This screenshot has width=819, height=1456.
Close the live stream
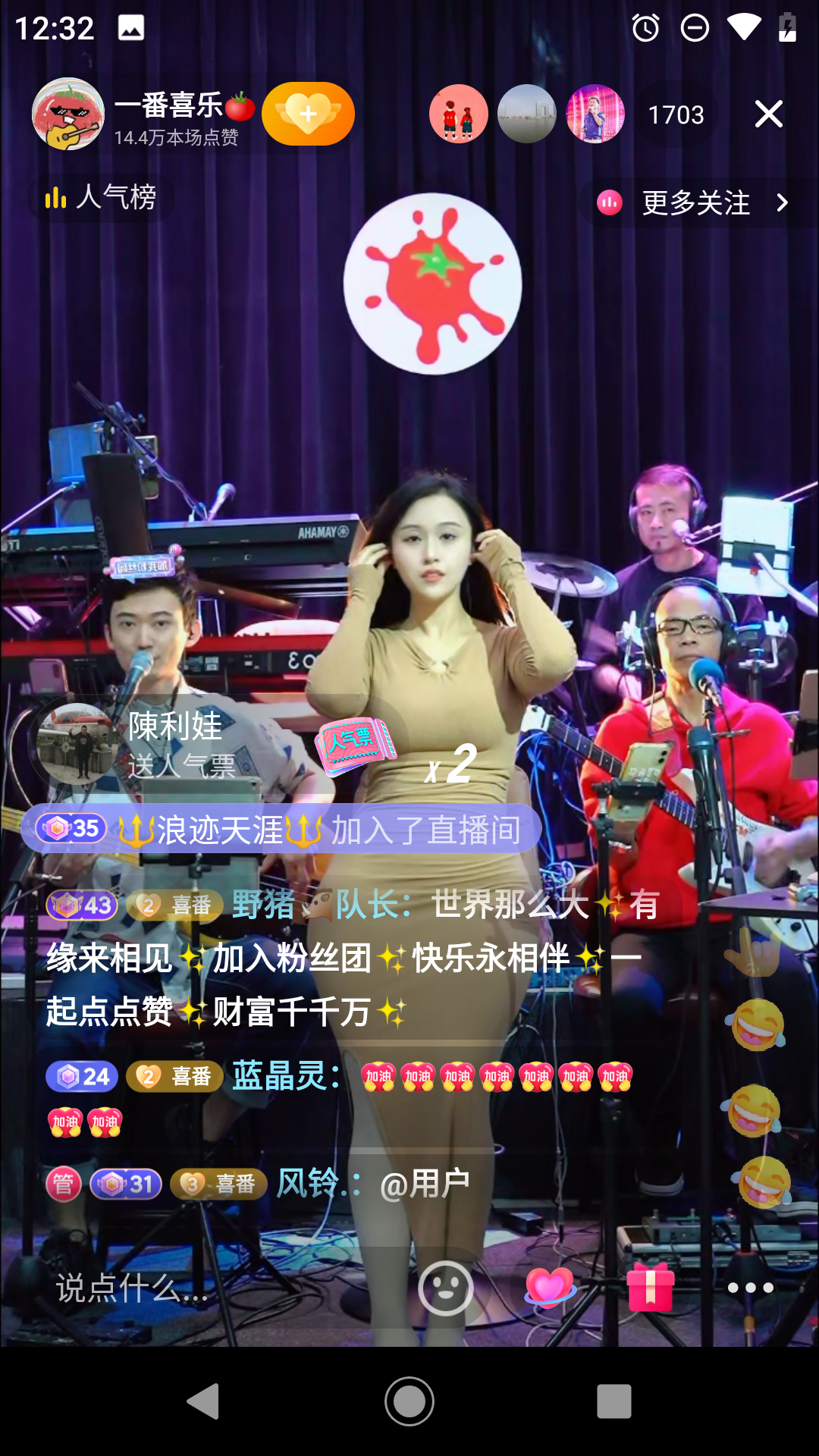(x=769, y=115)
